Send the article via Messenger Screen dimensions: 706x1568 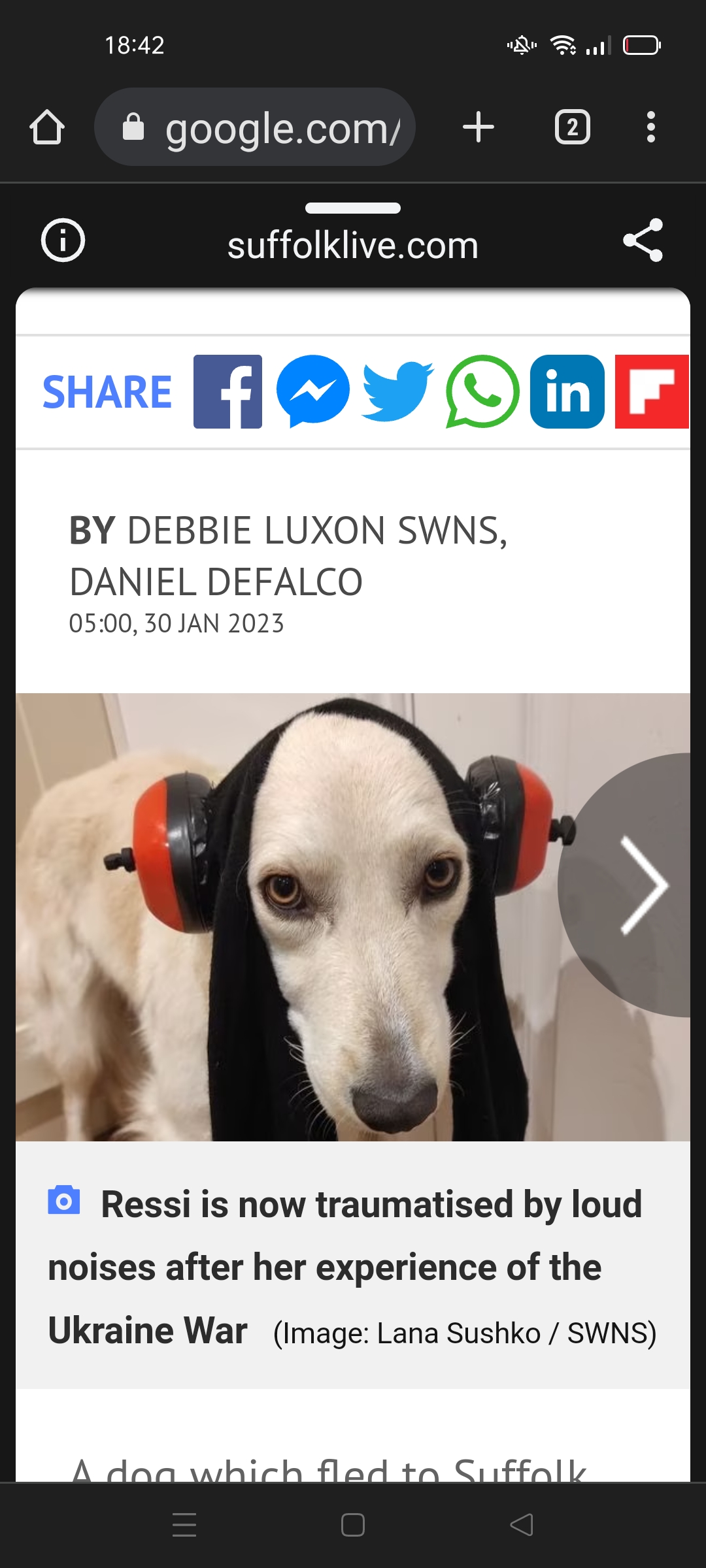(x=313, y=391)
